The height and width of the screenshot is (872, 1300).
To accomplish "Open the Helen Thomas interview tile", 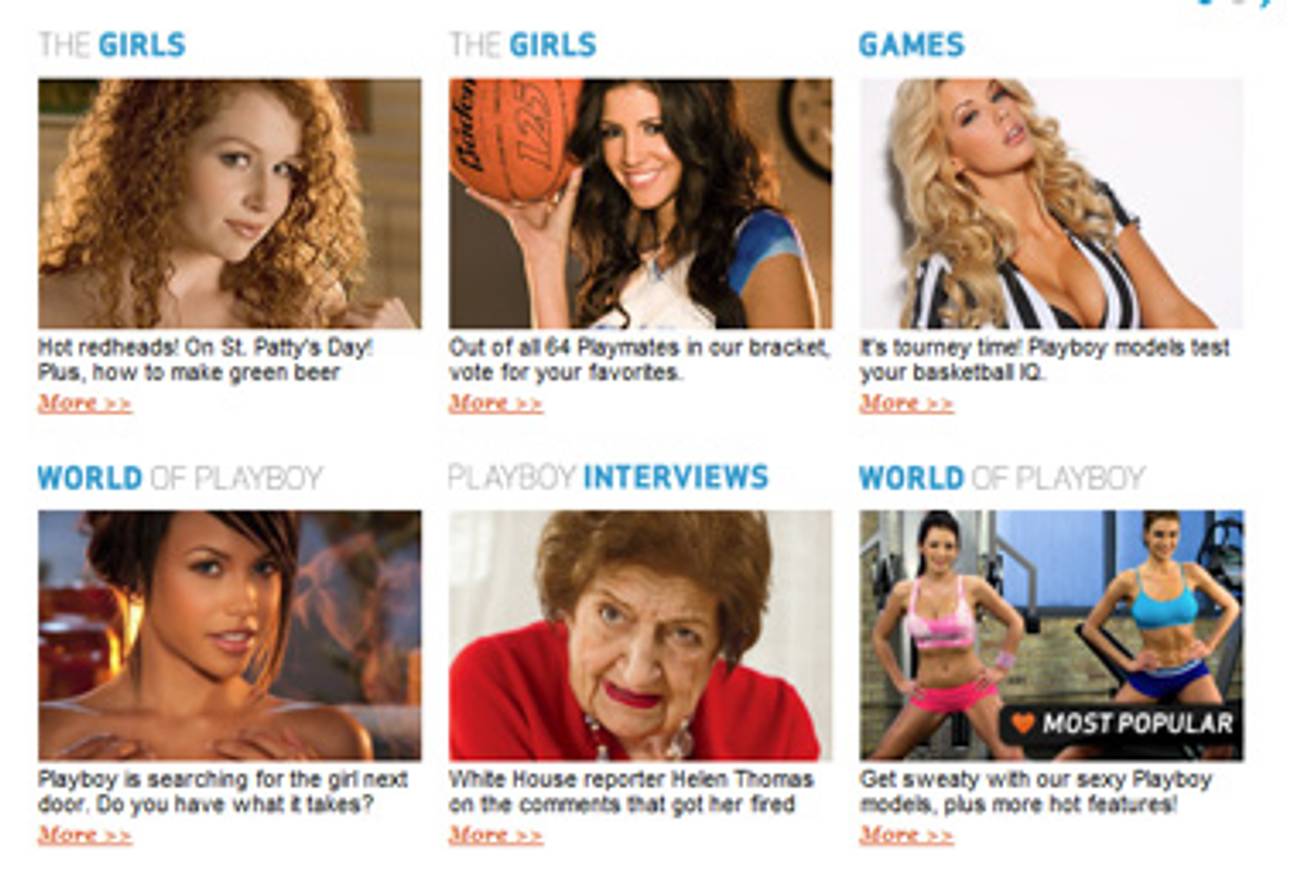I will tap(640, 635).
